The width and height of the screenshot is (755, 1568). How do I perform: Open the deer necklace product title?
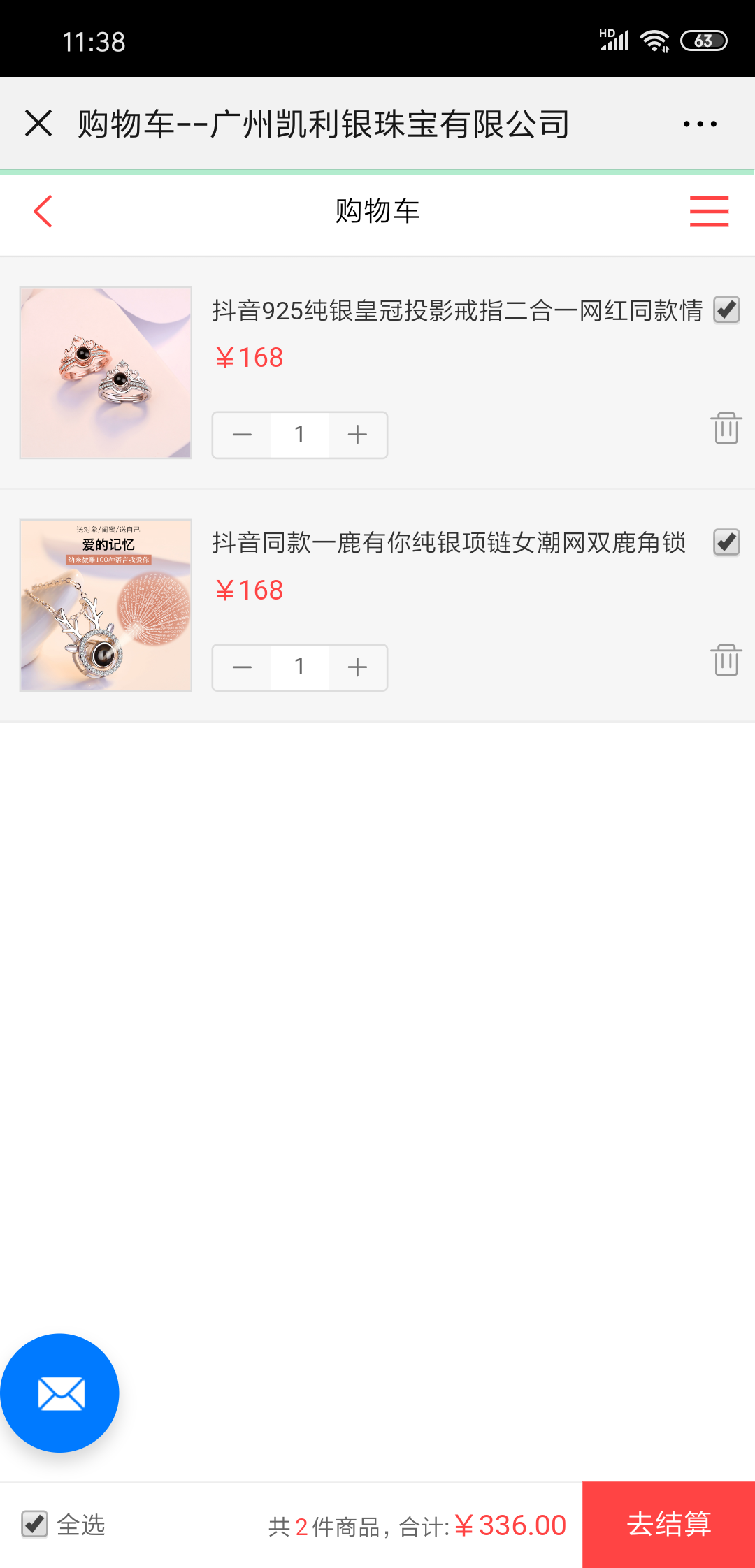(449, 543)
